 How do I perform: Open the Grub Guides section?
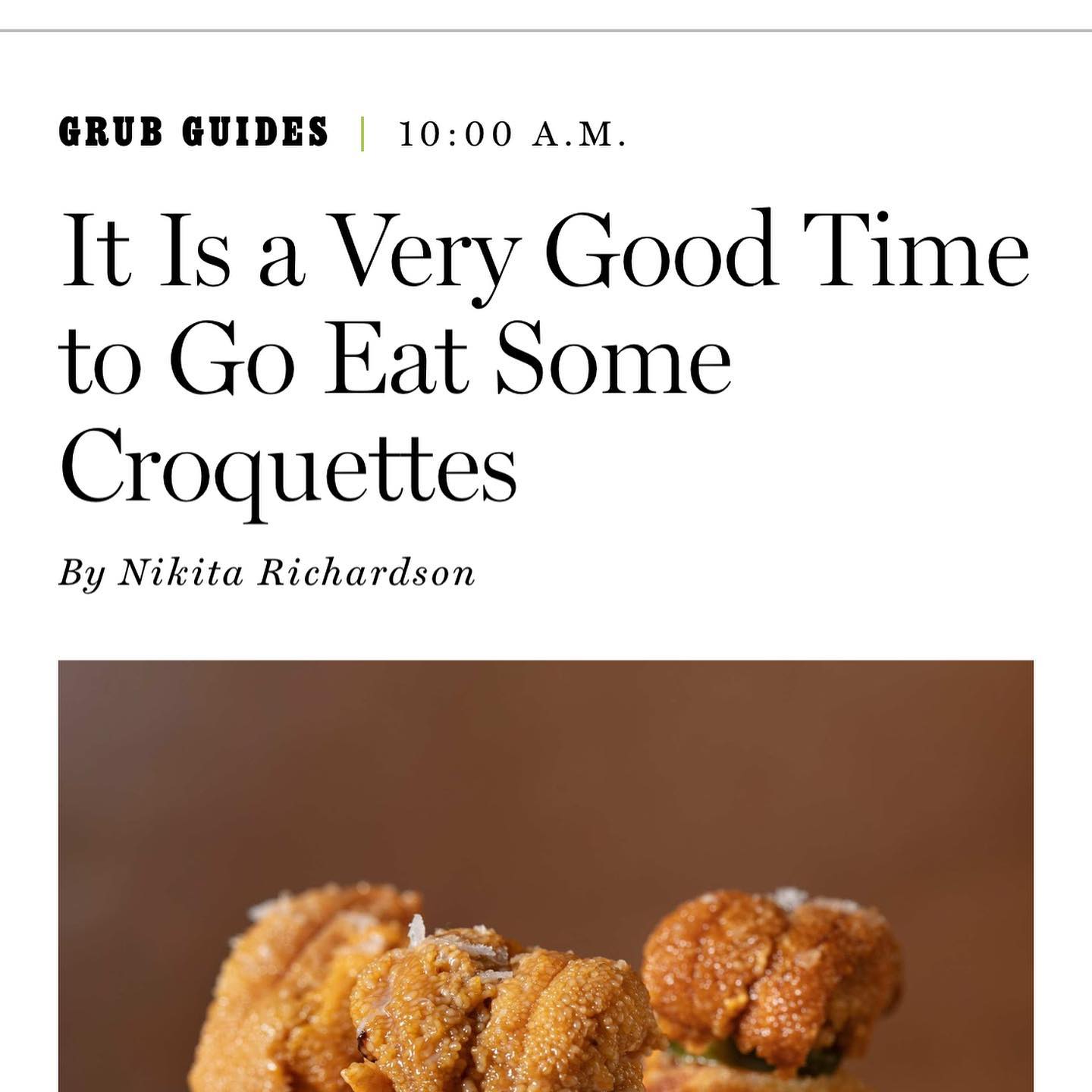tap(194, 133)
